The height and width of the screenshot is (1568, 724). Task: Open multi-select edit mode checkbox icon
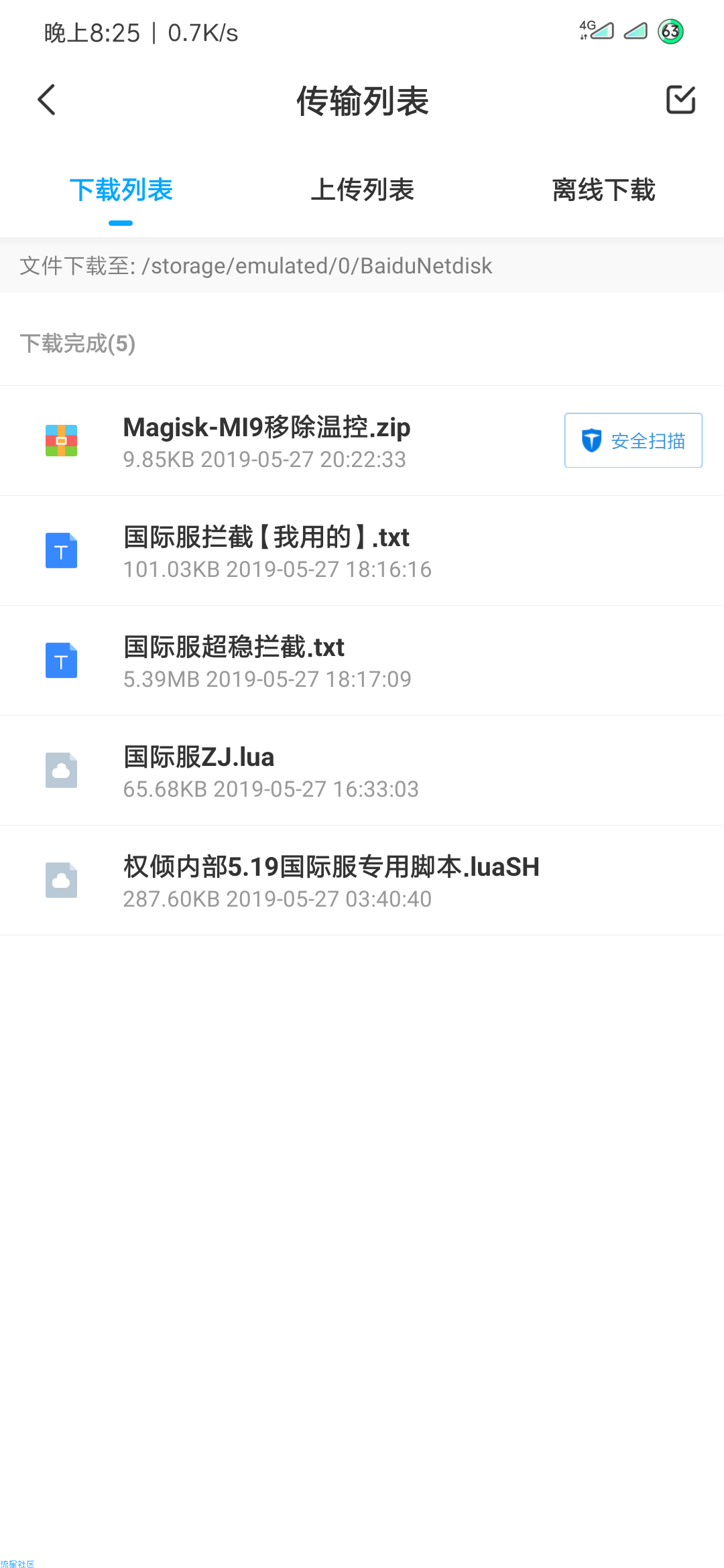(x=680, y=100)
